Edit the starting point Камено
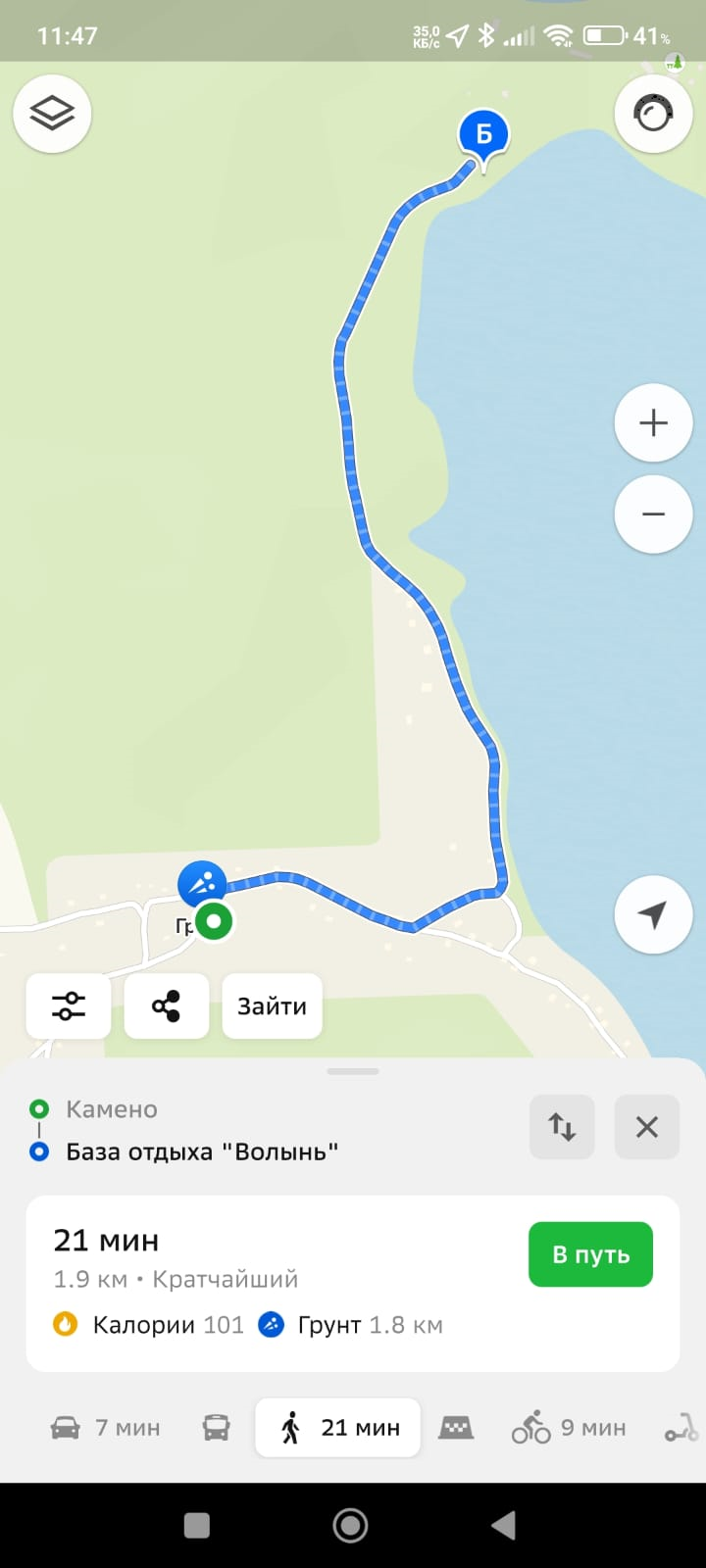706x1568 pixels. click(112, 1109)
